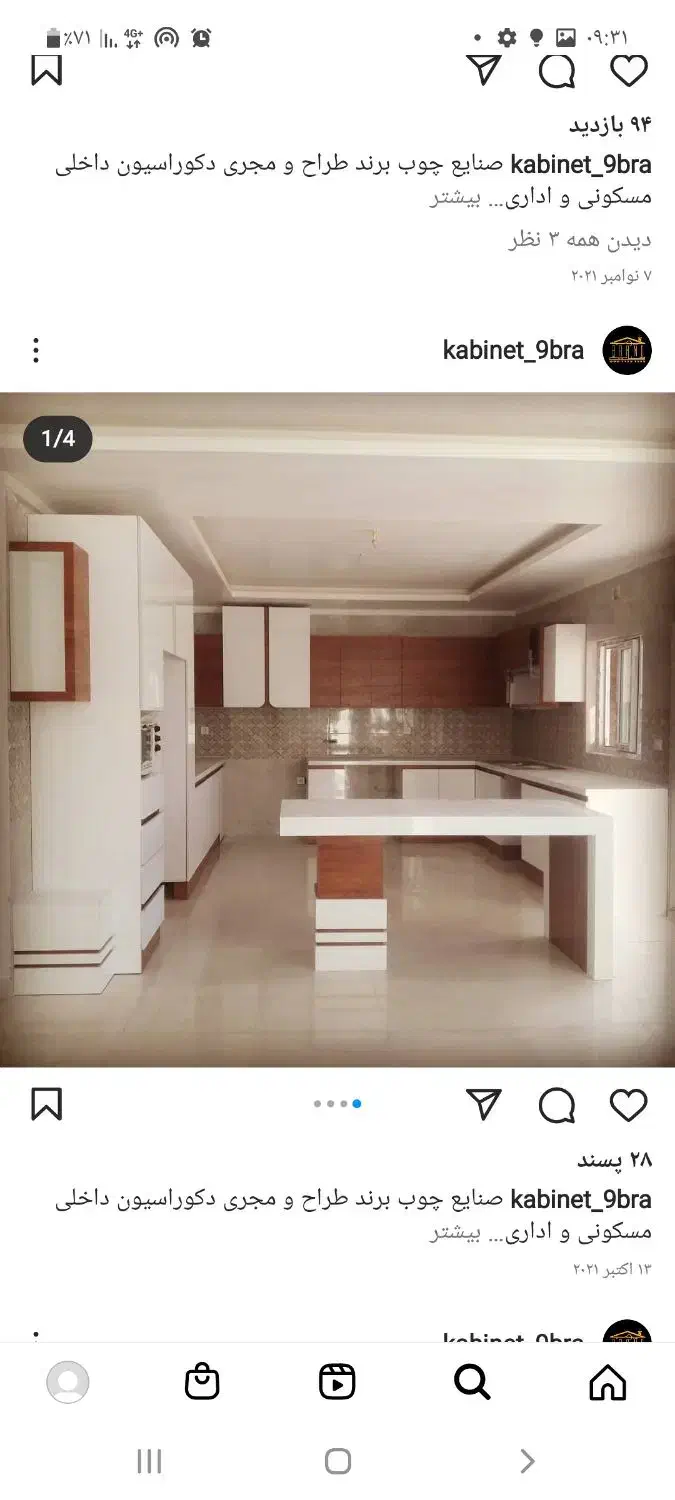Comment on the post with 94 views
Screen dimensions: 675x1500
pos(557,71)
